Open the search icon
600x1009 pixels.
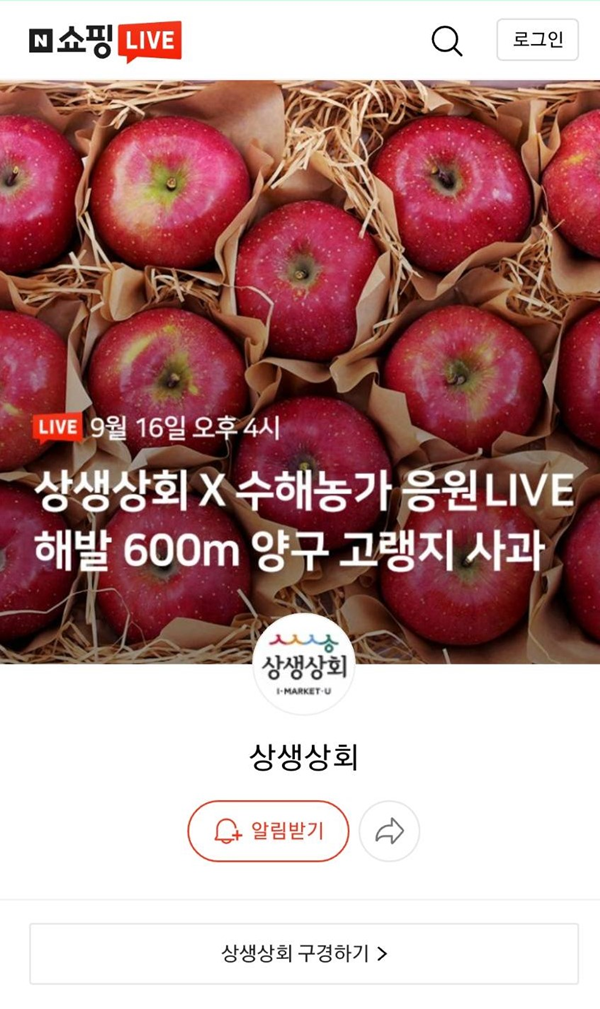pyautogui.click(x=447, y=41)
